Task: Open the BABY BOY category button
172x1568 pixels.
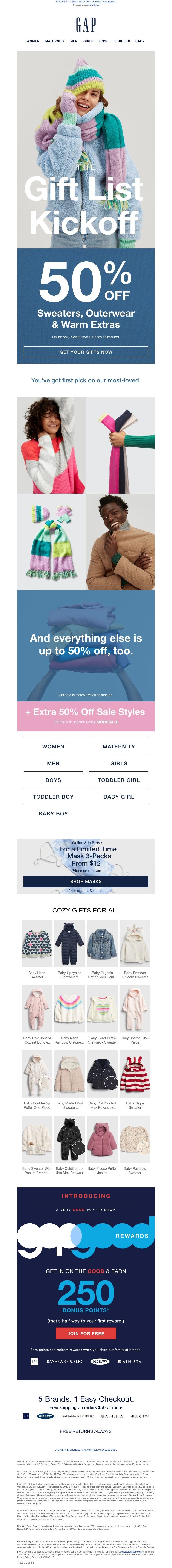Action: pos(53,813)
